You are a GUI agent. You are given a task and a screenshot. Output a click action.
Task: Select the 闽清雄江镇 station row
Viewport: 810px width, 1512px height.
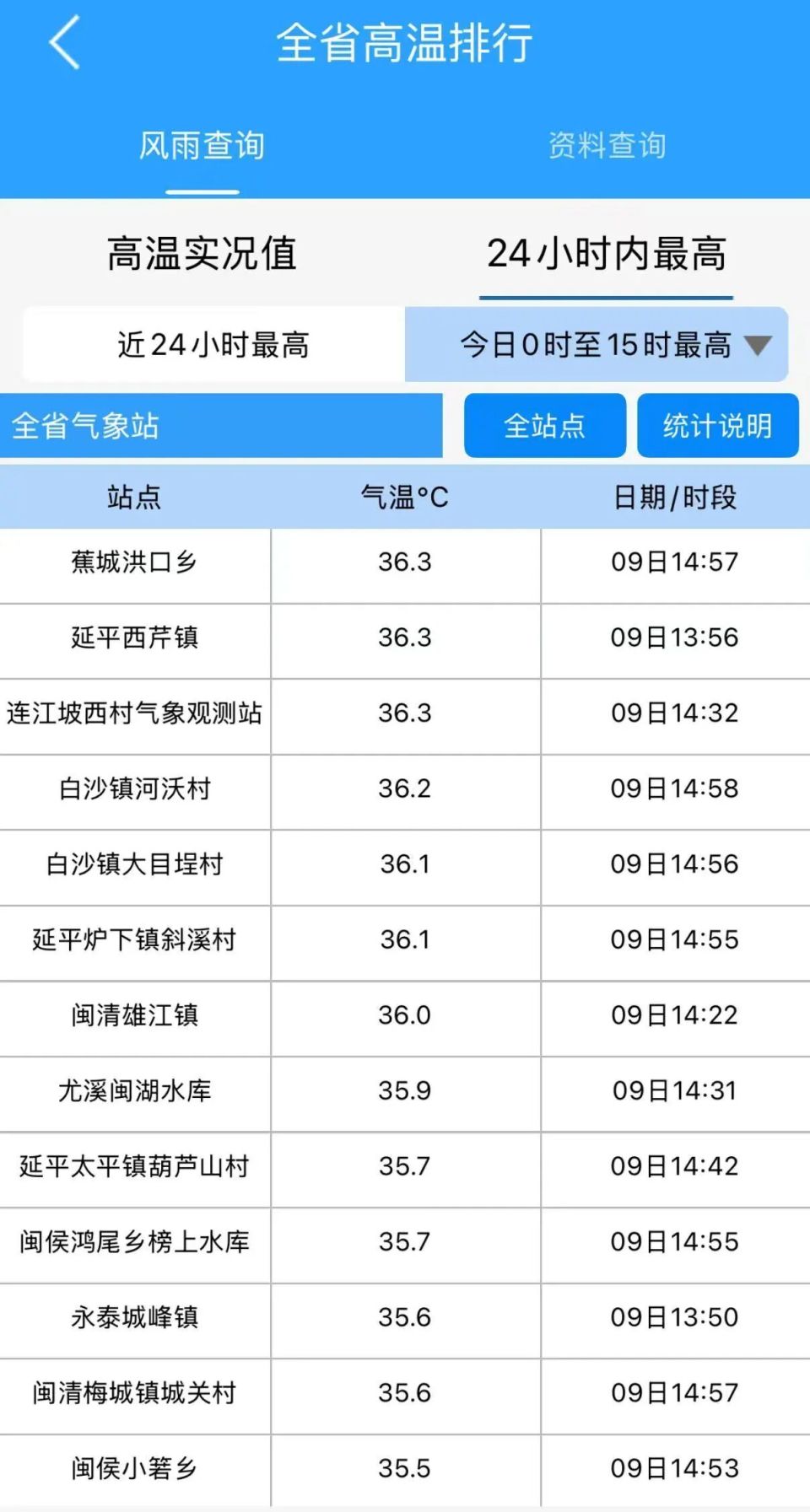135,1016
